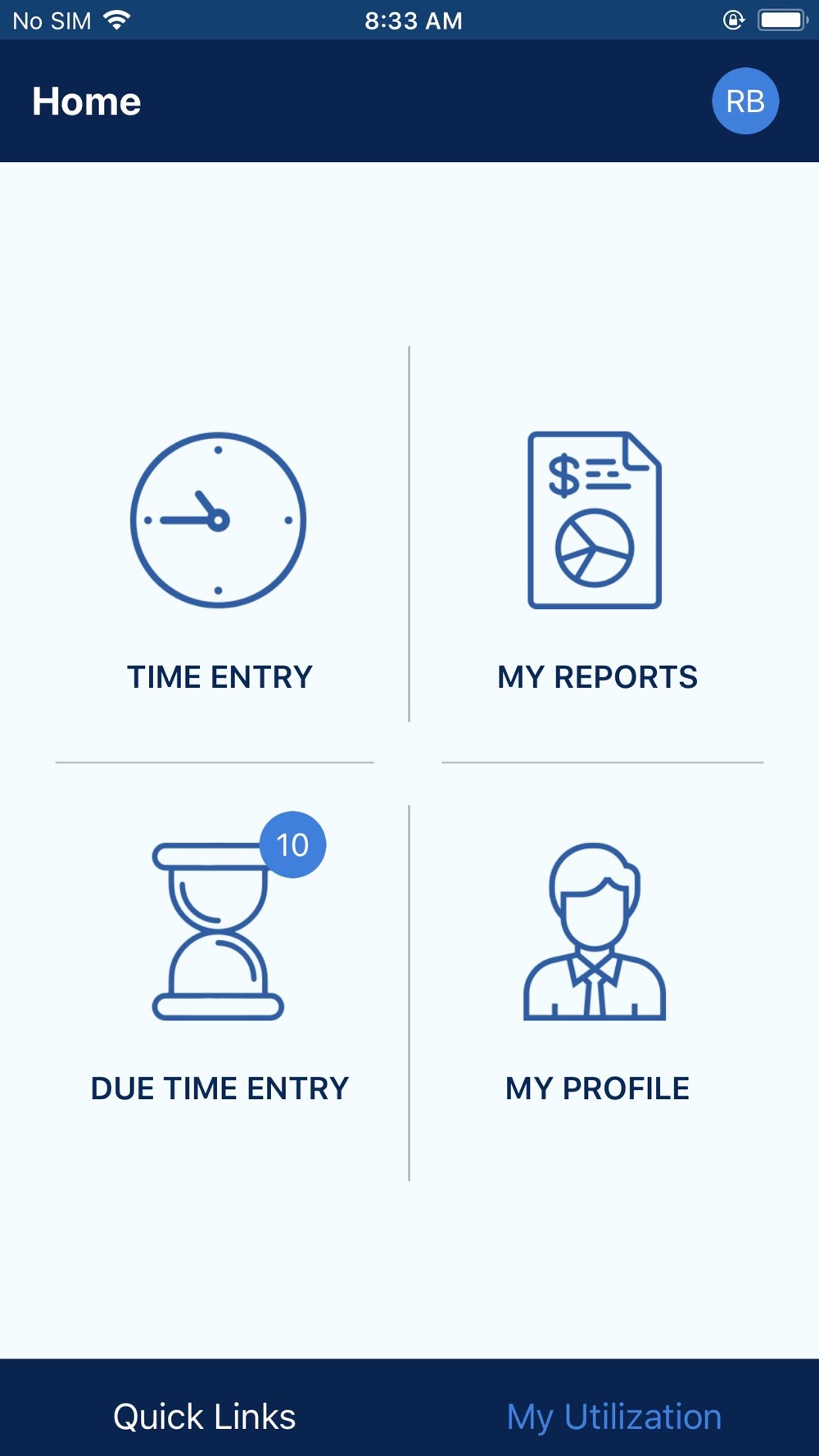Open the RB profile avatar

click(x=745, y=101)
